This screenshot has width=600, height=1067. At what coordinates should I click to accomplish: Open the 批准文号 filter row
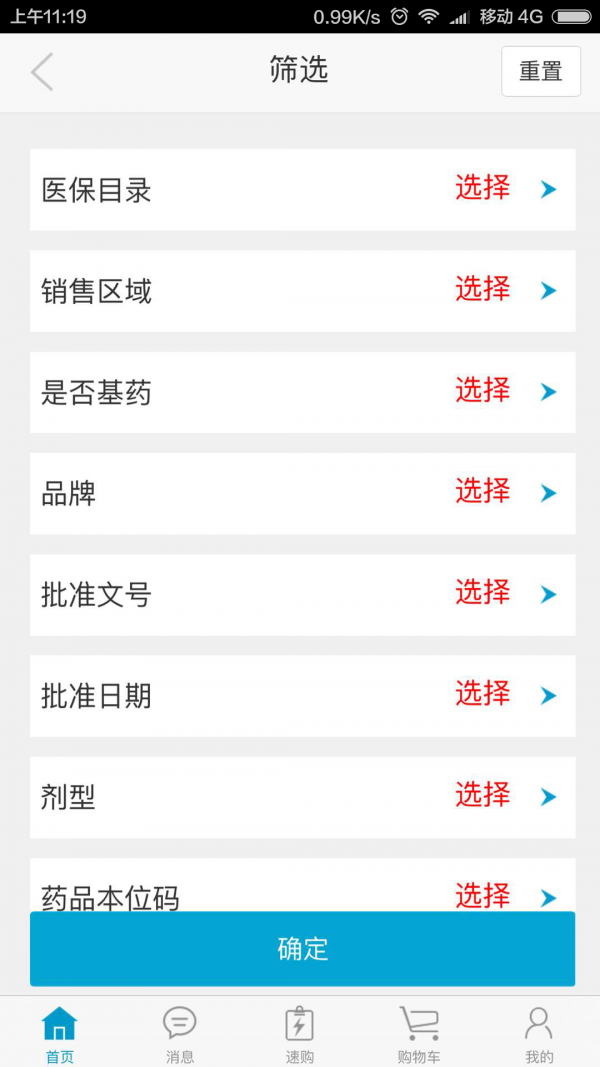tap(303, 595)
